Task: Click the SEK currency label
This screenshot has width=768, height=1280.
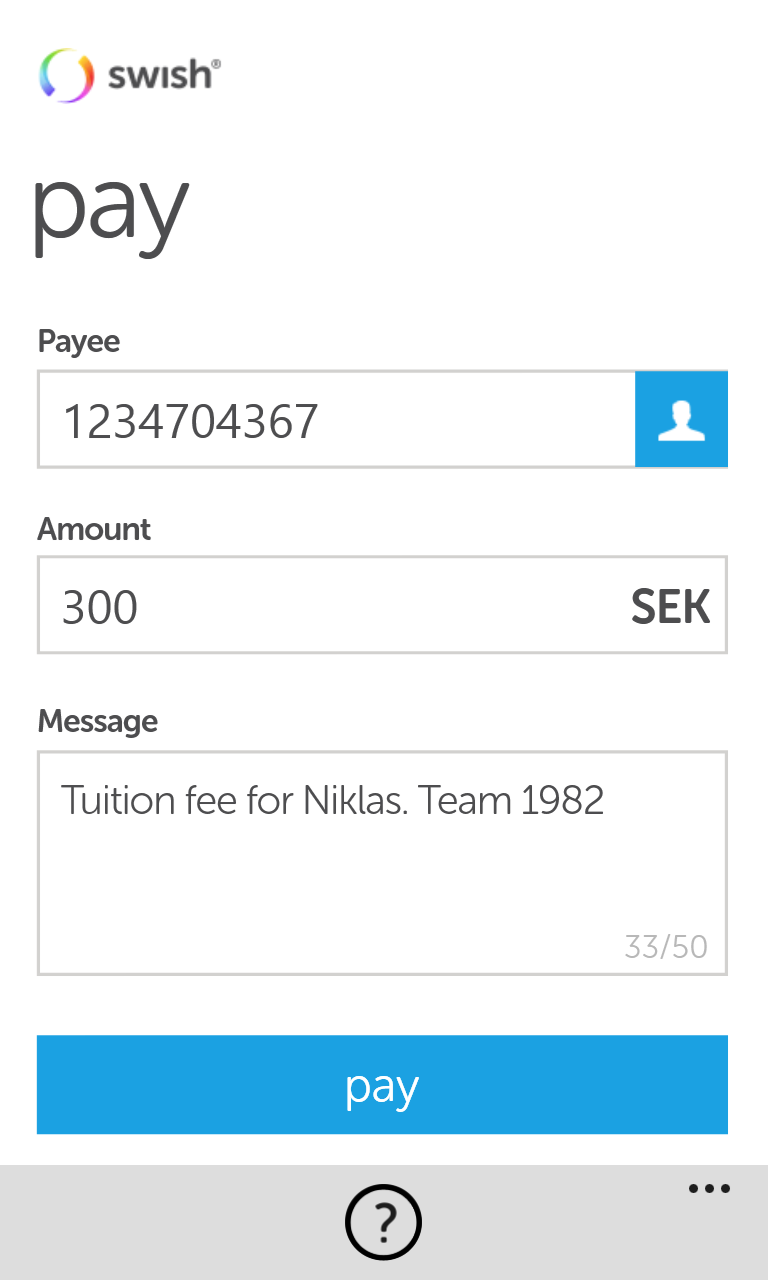Action: tap(670, 605)
